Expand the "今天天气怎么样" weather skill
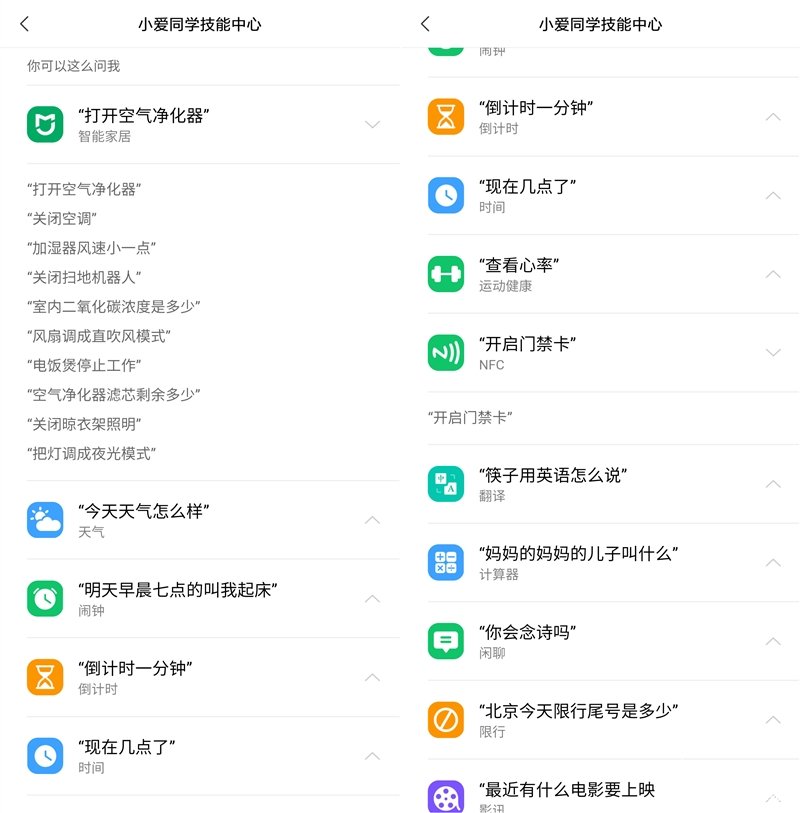 372,520
